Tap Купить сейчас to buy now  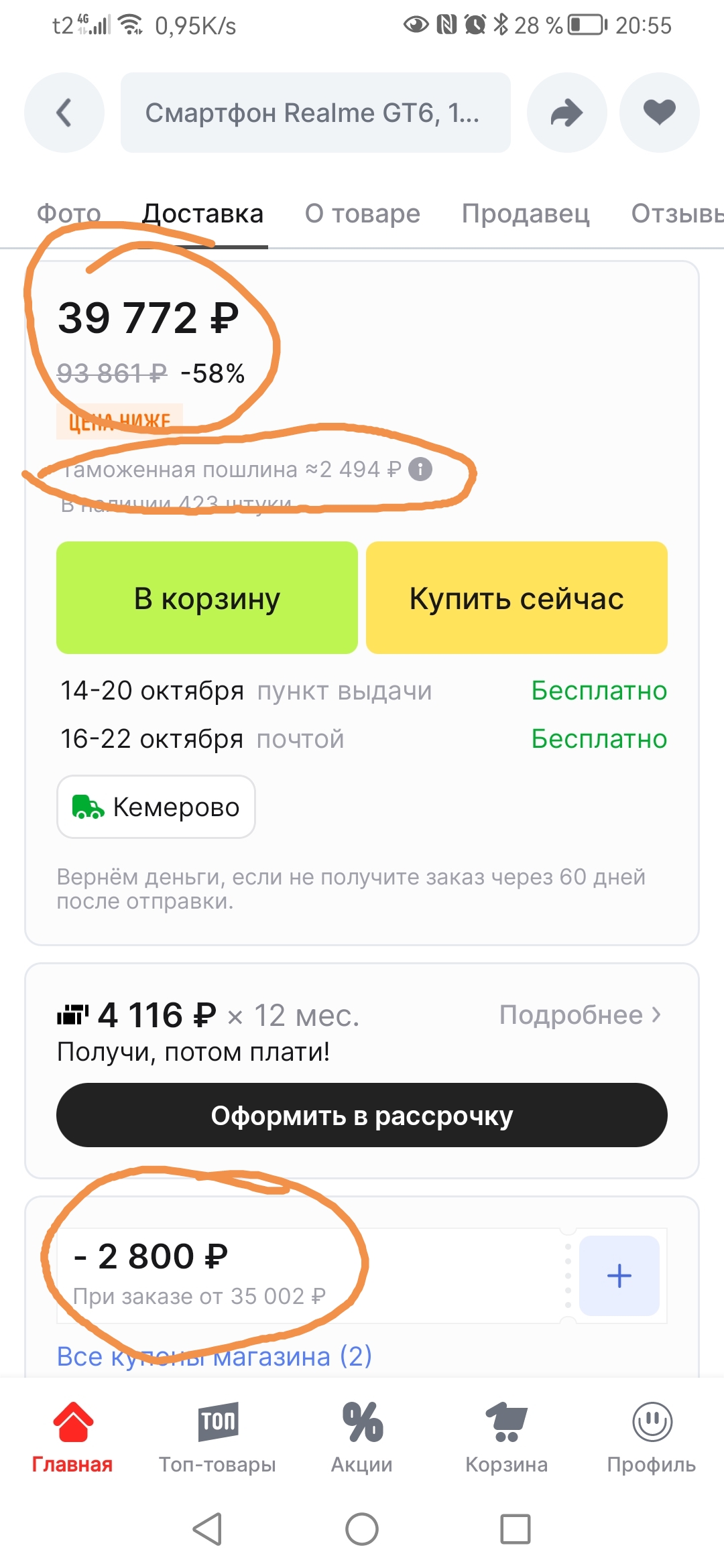coord(517,598)
